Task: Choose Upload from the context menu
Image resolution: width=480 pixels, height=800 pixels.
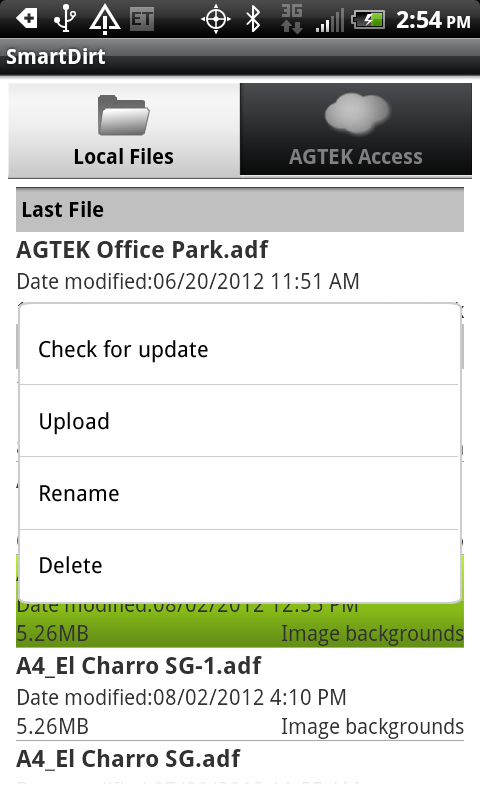Action: coord(239,421)
